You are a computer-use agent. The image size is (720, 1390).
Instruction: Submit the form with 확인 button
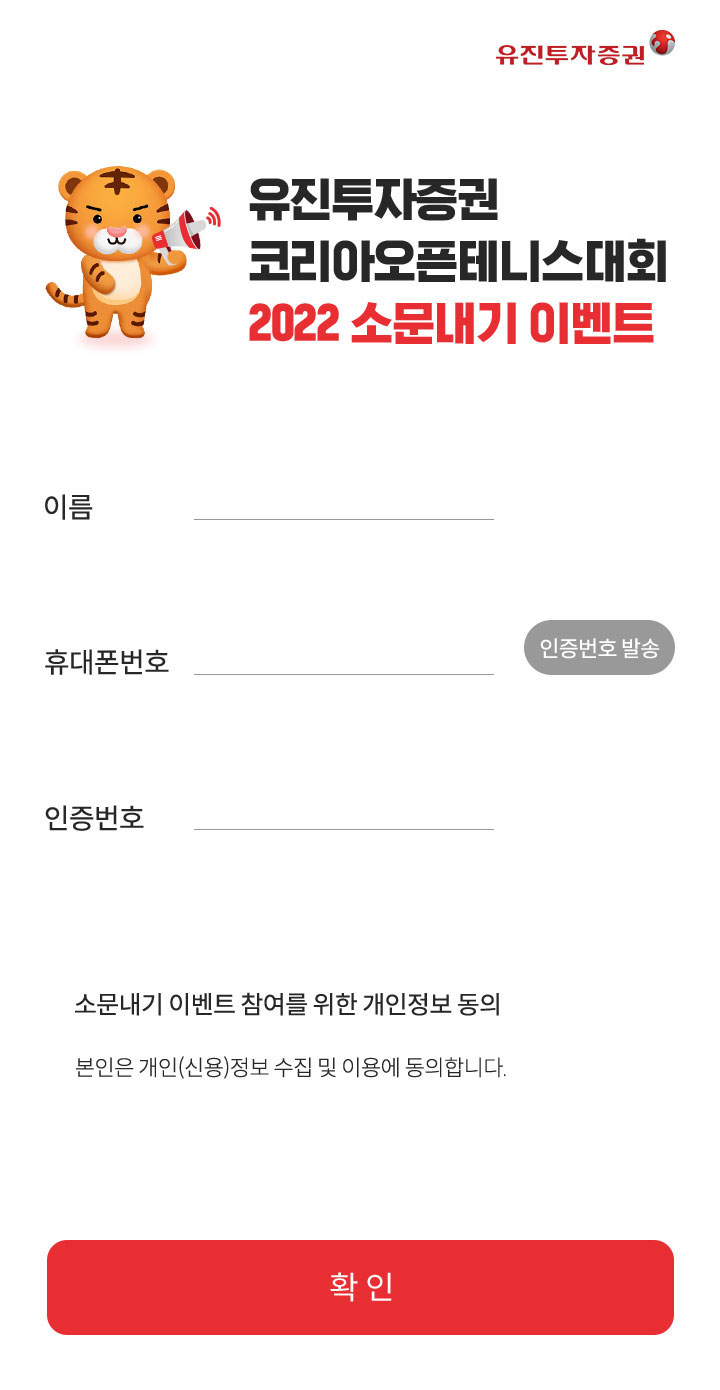point(360,1287)
